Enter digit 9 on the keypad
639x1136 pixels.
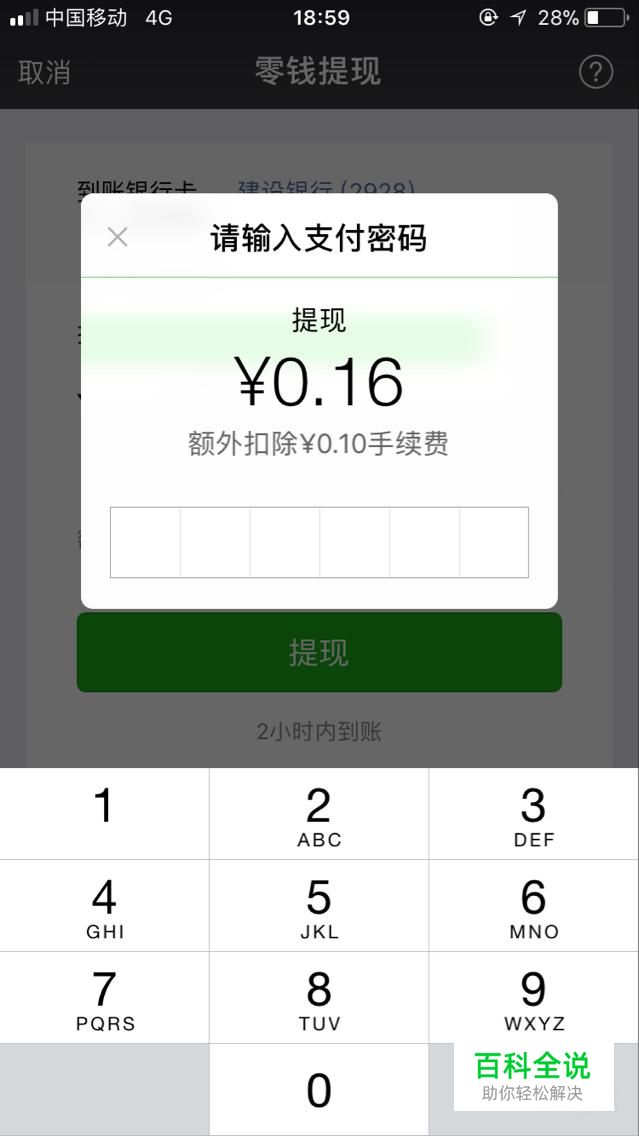click(x=534, y=998)
